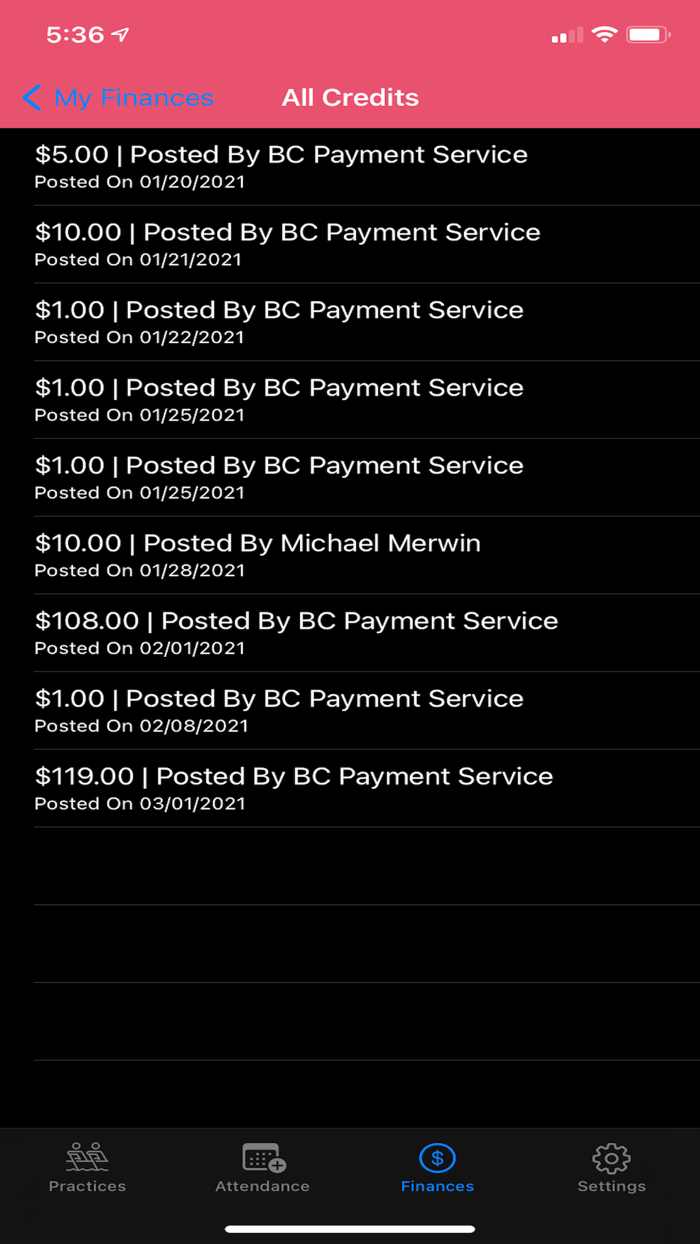
Task: Open the Settings tab
Action: pyautogui.click(x=611, y=1168)
